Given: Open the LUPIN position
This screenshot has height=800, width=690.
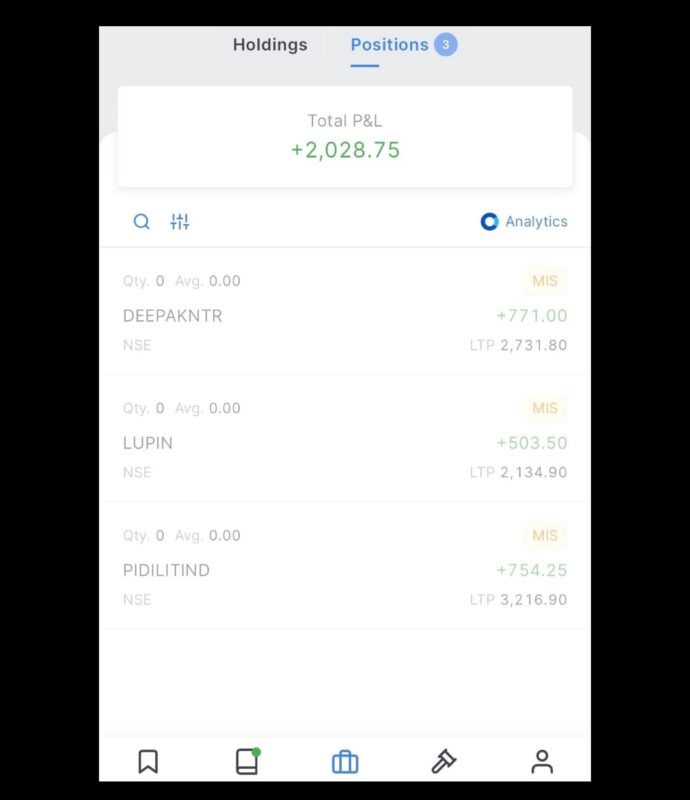Looking at the screenshot, I should 344,440.
